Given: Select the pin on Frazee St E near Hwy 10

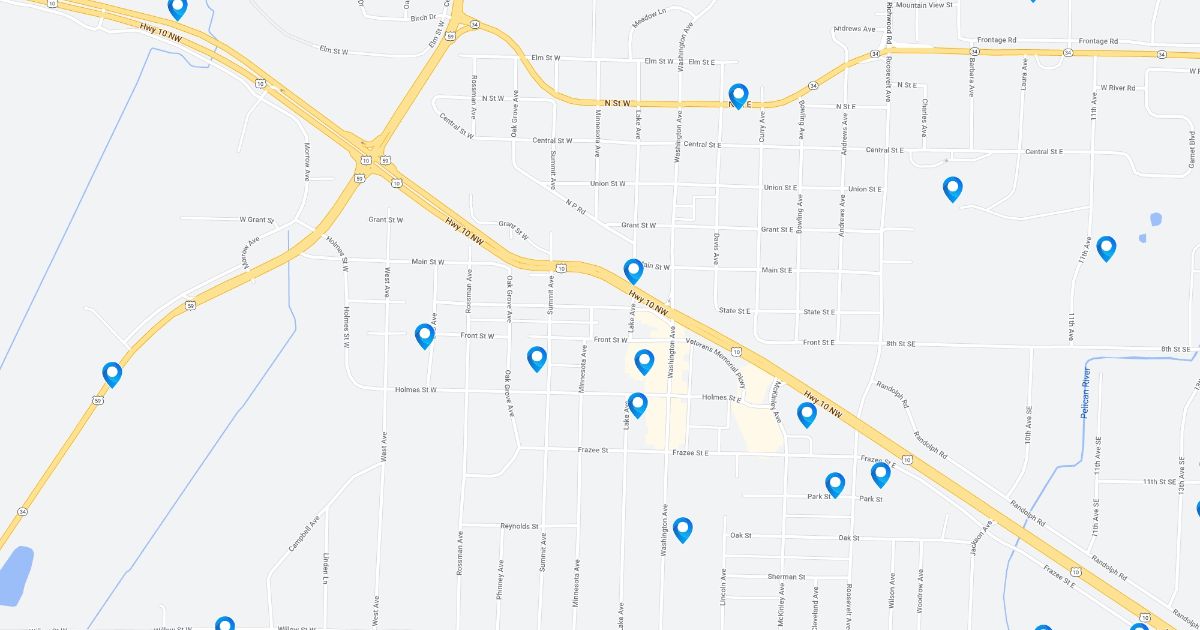Looking at the screenshot, I should [x=880, y=475].
